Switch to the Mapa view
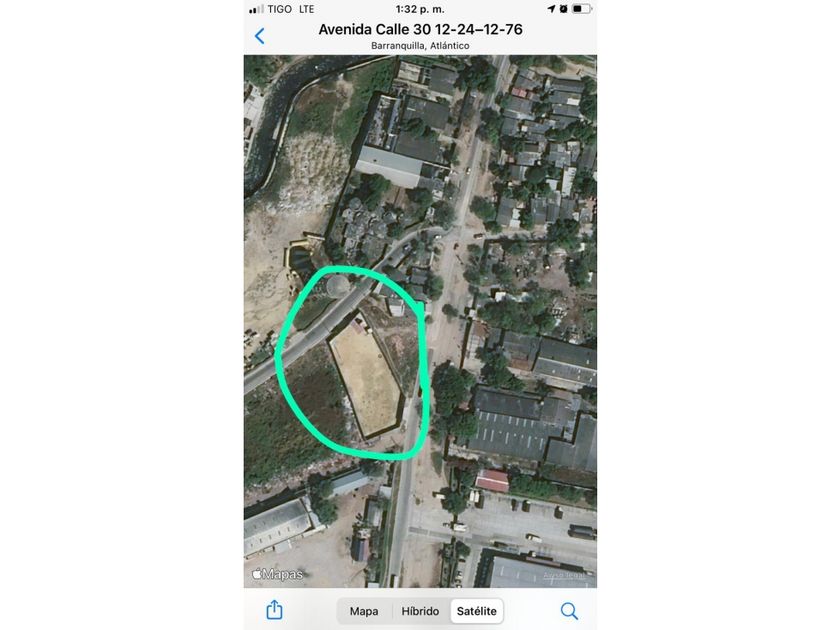The width and height of the screenshot is (840, 630). click(x=364, y=611)
